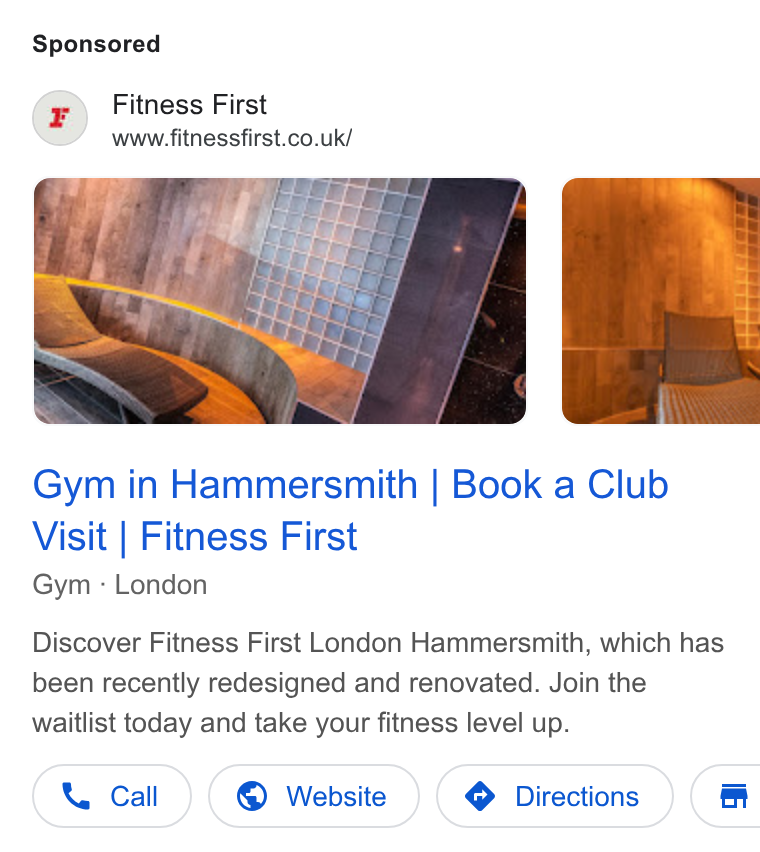Tap the store icon chip

coord(727,796)
